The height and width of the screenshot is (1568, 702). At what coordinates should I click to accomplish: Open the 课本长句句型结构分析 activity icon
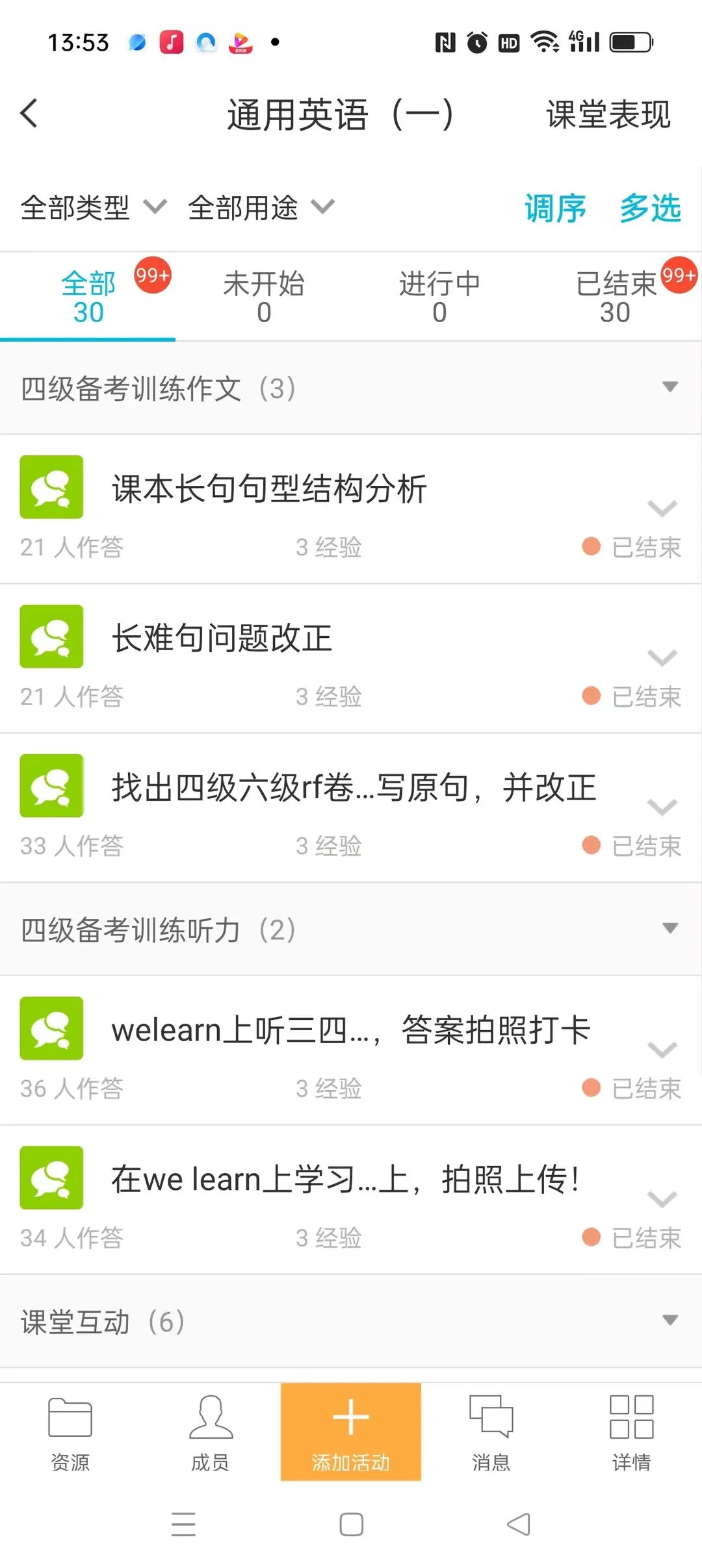point(51,488)
